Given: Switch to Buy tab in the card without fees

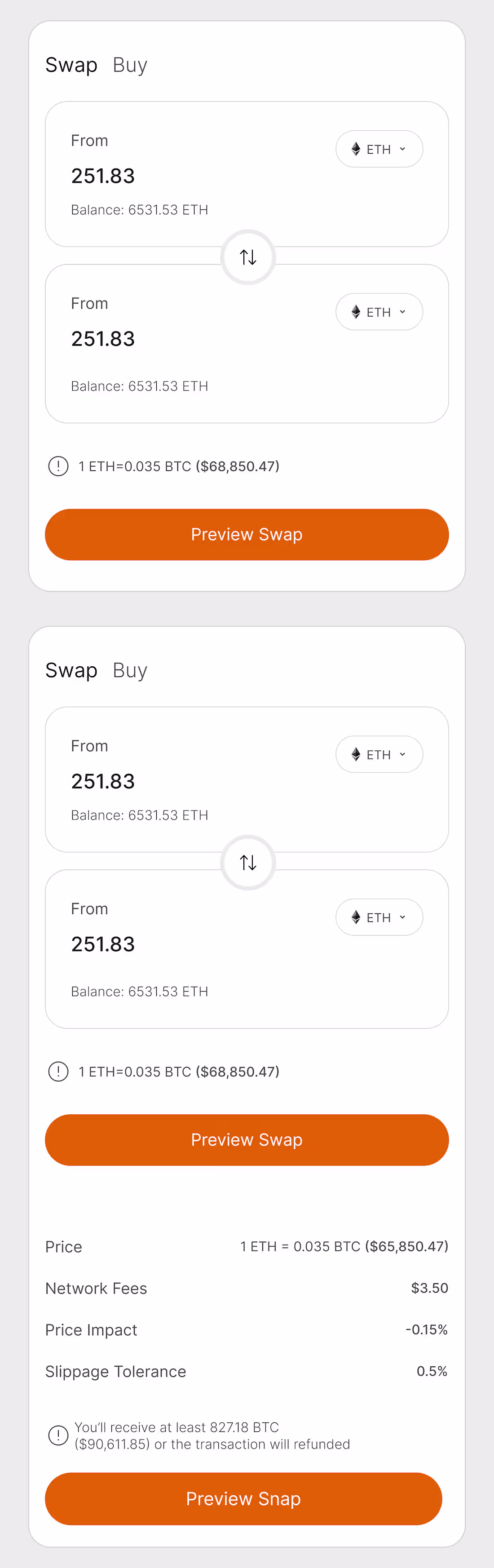Looking at the screenshot, I should [130, 65].
